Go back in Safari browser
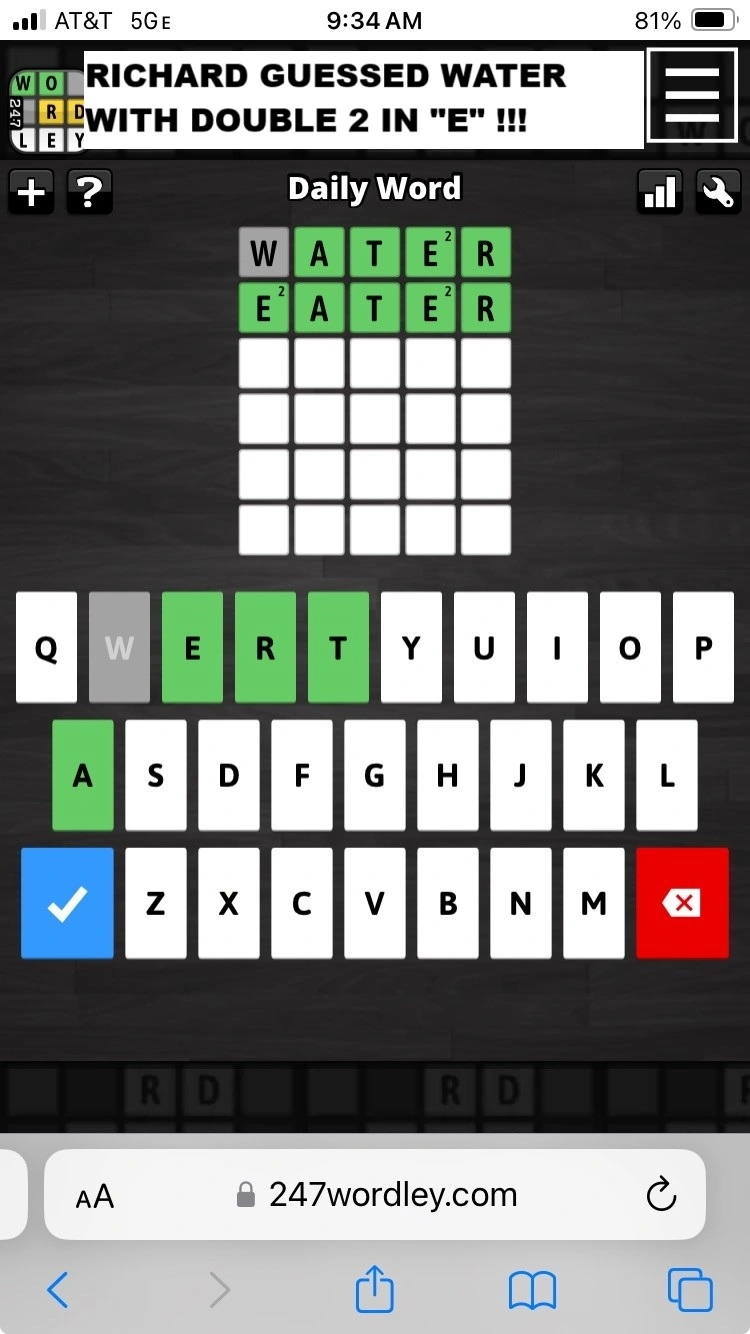 point(58,1290)
